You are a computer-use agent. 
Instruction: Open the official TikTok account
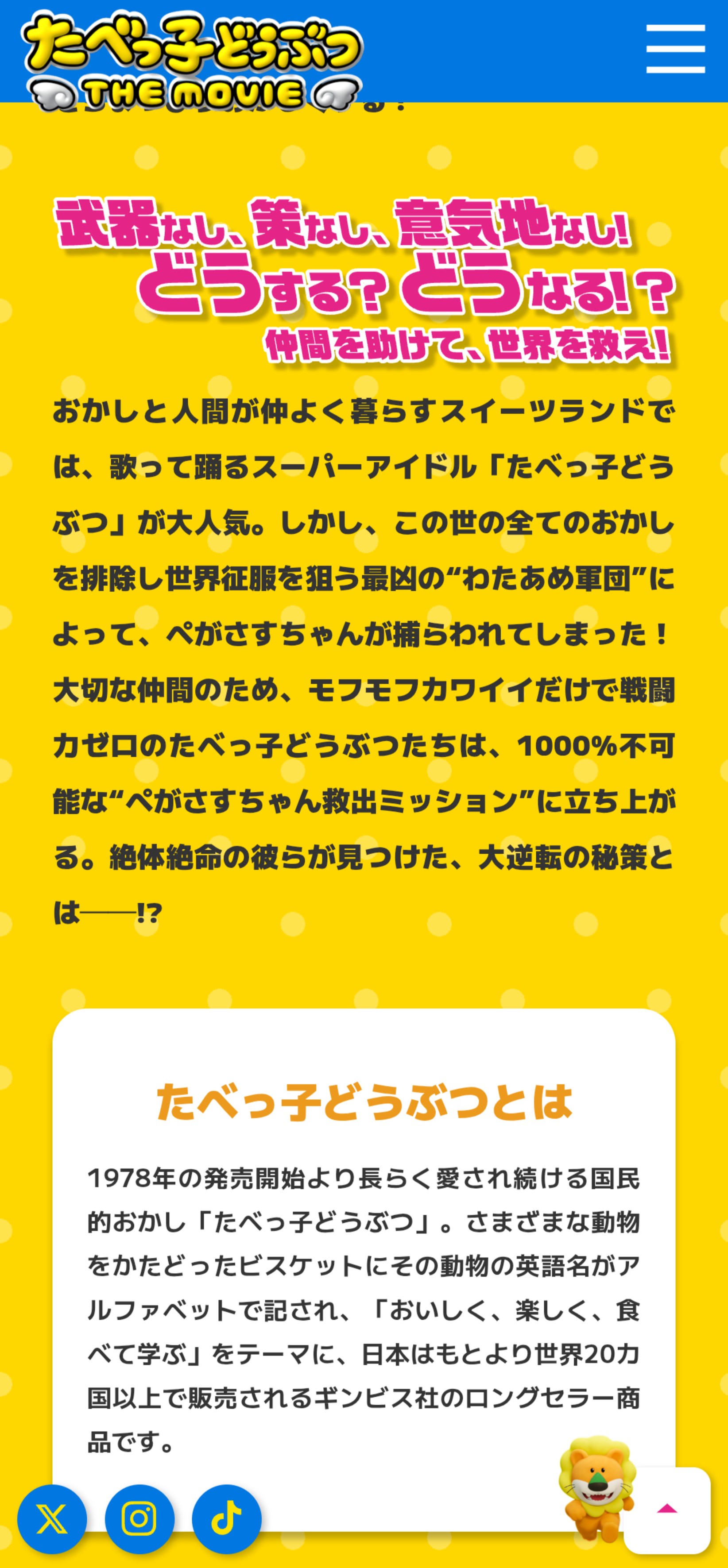point(227,1519)
